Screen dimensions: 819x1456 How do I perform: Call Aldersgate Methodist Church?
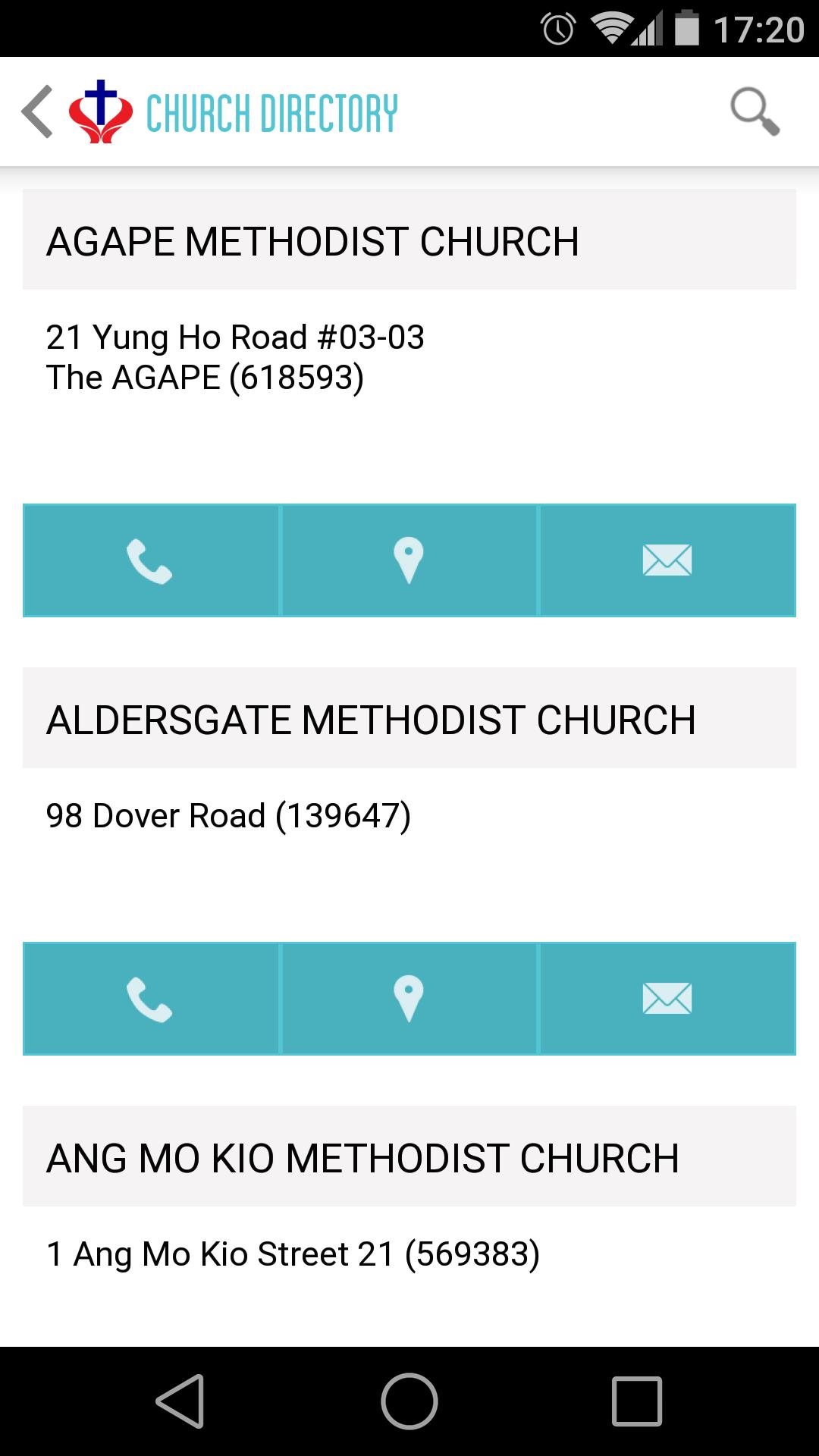(152, 999)
